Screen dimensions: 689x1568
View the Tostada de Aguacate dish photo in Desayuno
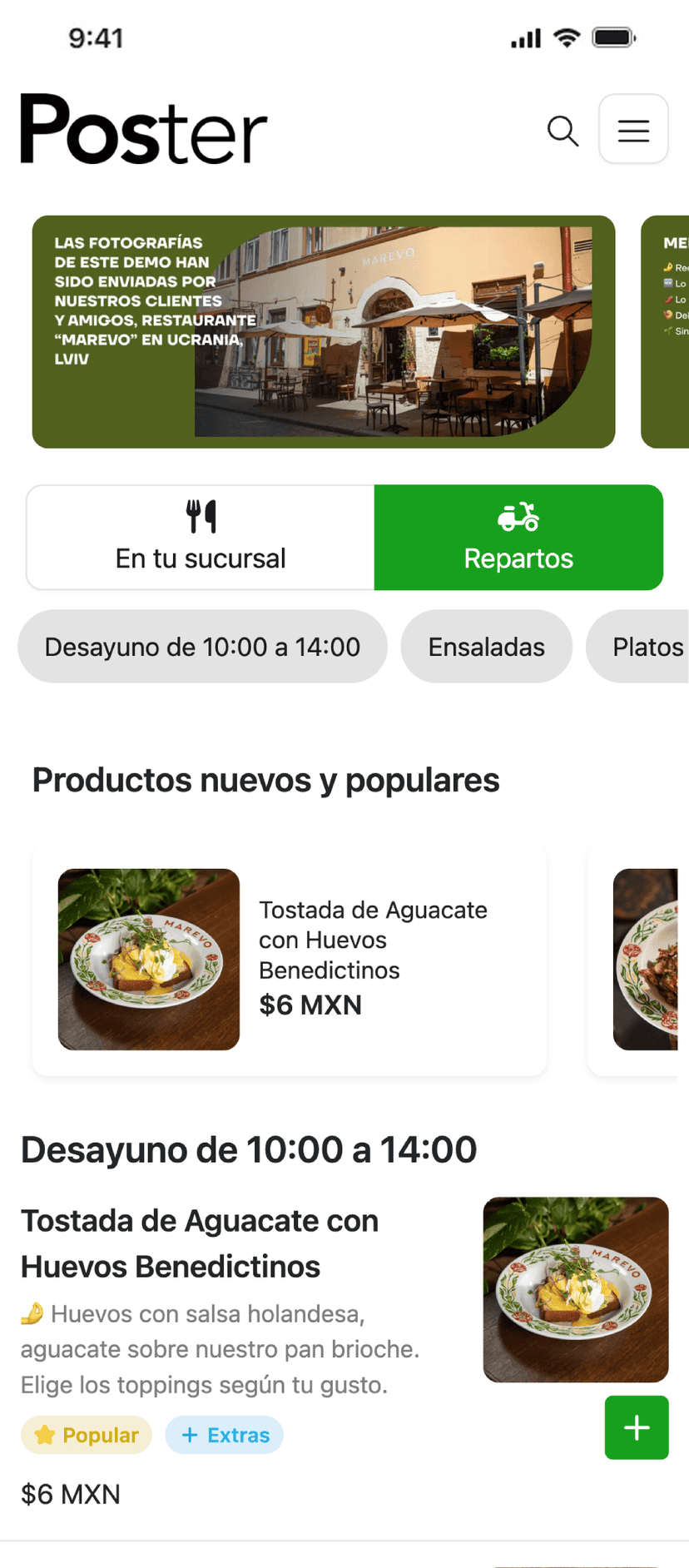[x=575, y=1289]
